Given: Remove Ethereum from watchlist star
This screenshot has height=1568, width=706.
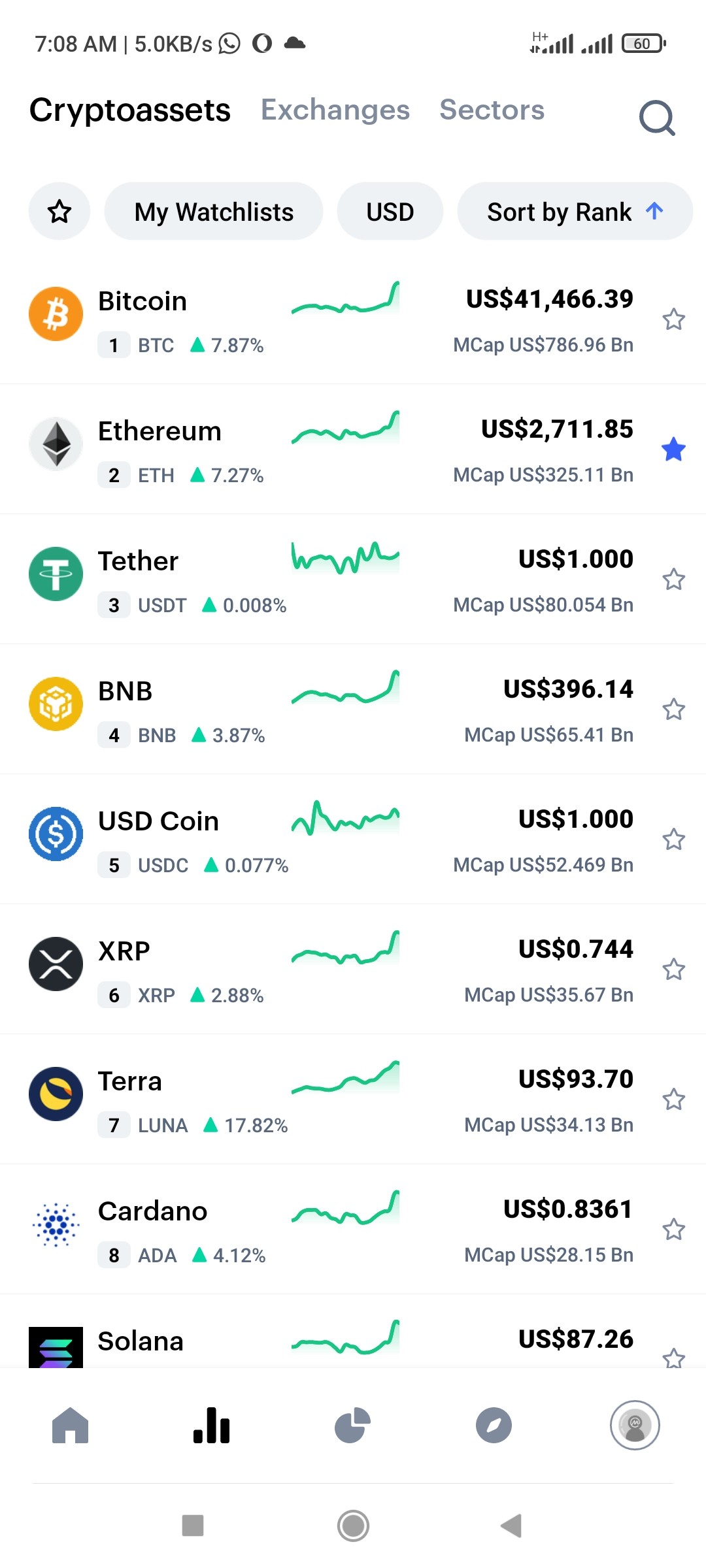Looking at the screenshot, I should 673,449.
